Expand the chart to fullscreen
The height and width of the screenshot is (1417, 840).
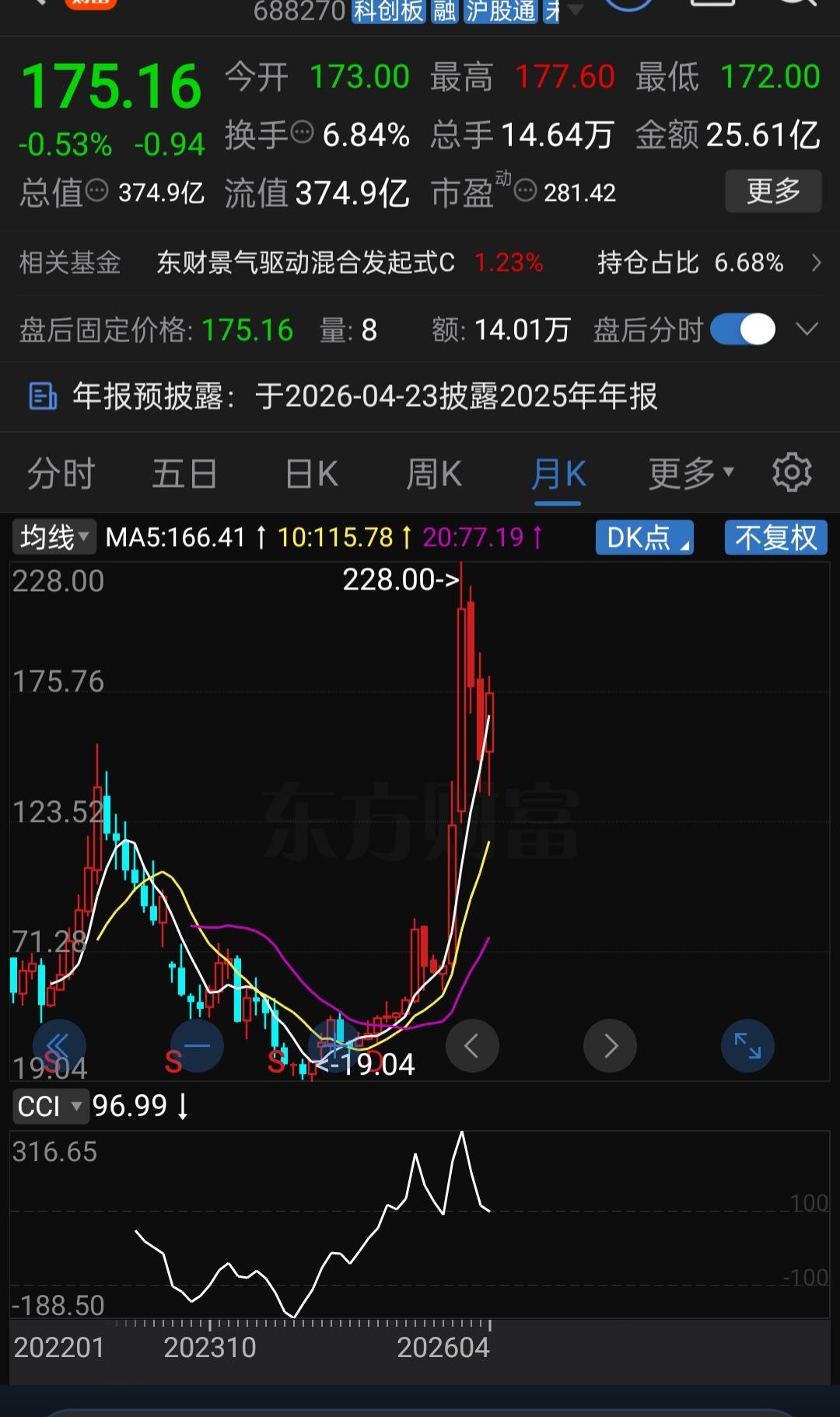[x=747, y=1046]
